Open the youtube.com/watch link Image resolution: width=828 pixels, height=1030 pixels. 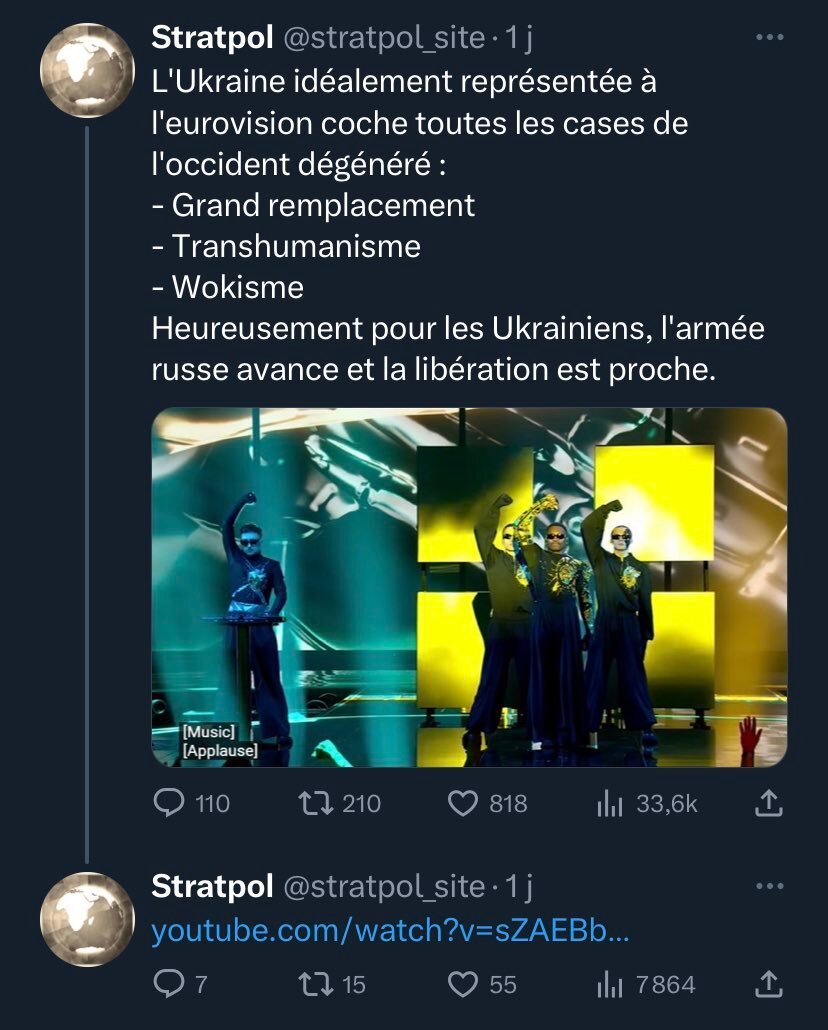[x=390, y=931]
